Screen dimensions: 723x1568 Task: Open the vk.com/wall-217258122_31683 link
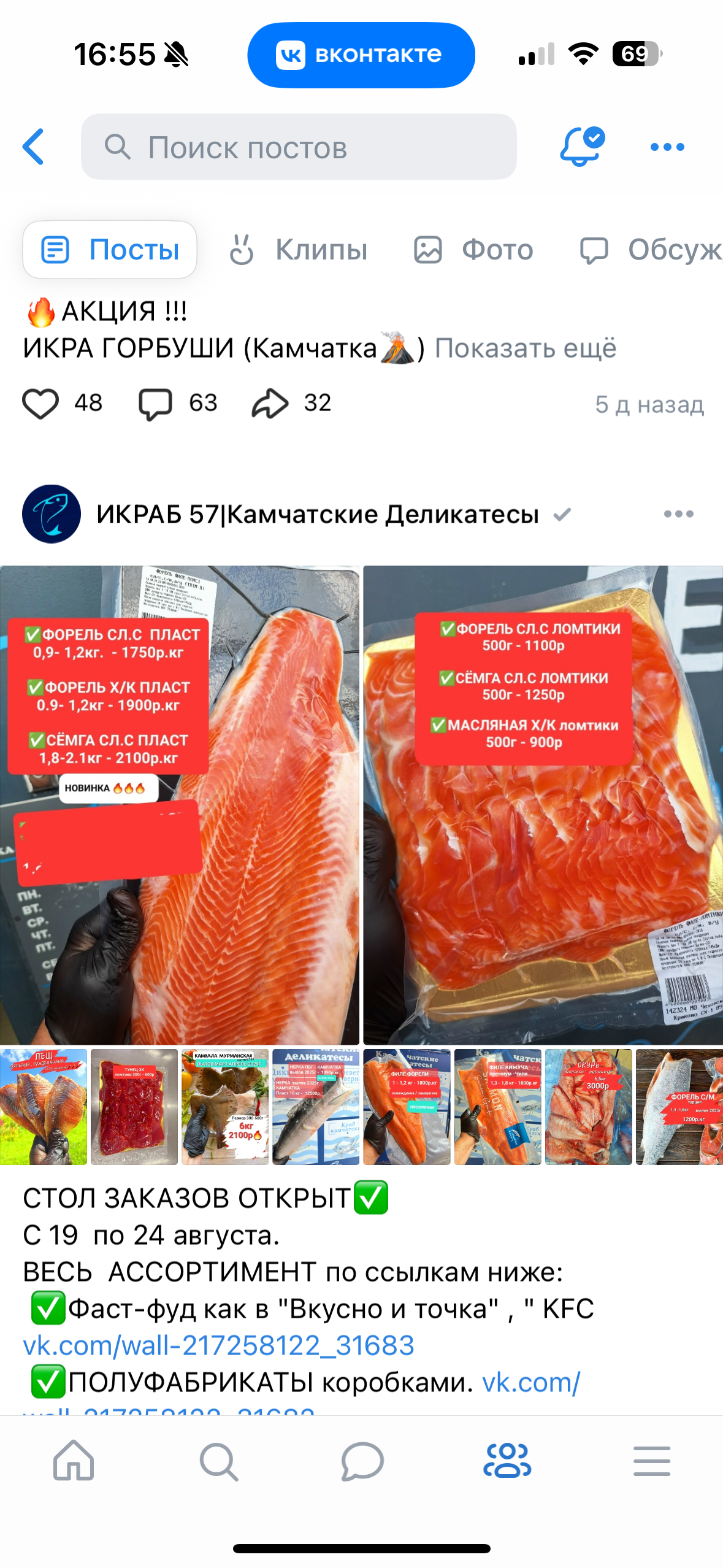click(x=219, y=1345)
